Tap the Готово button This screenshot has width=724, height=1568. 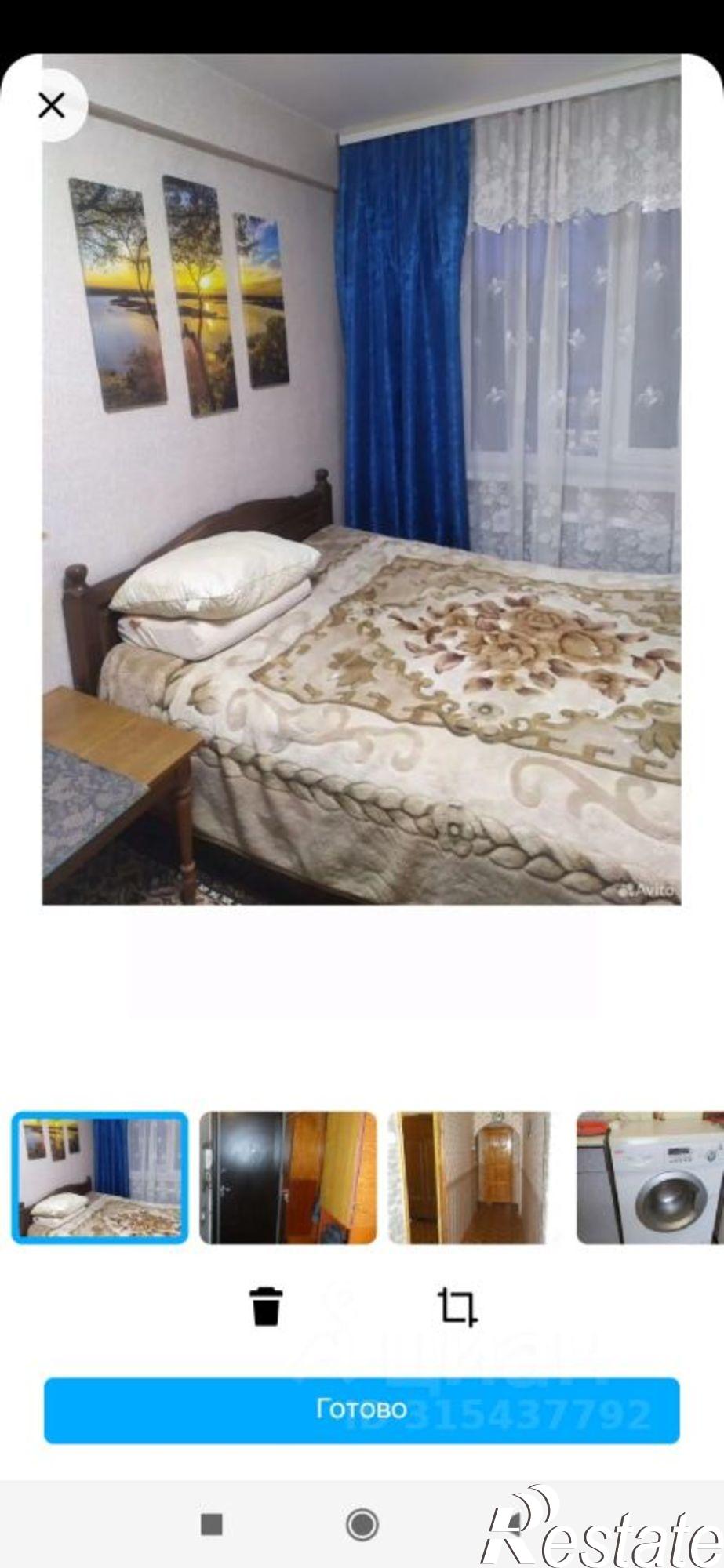click(x=362, y=1409)
